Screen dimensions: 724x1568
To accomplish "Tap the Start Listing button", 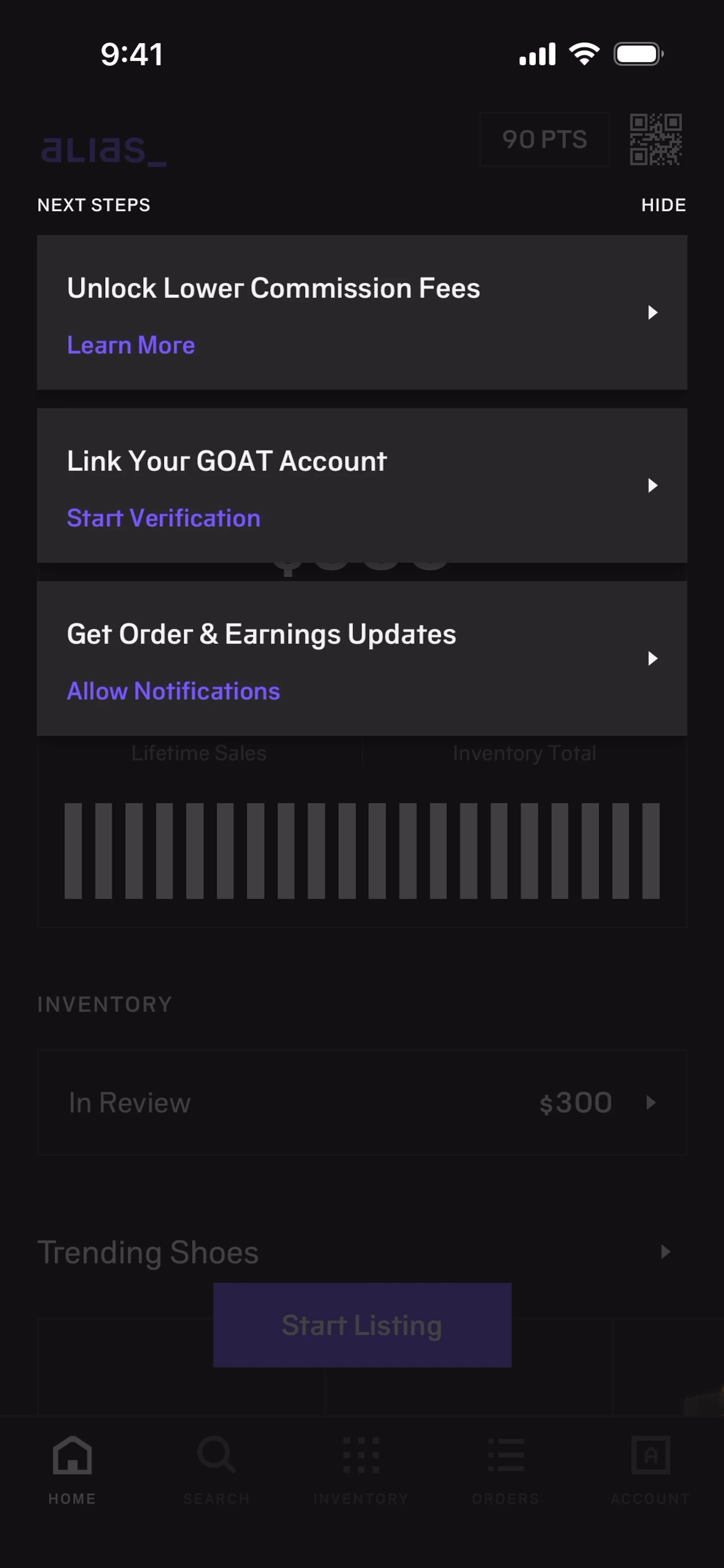I will 362,1324.
